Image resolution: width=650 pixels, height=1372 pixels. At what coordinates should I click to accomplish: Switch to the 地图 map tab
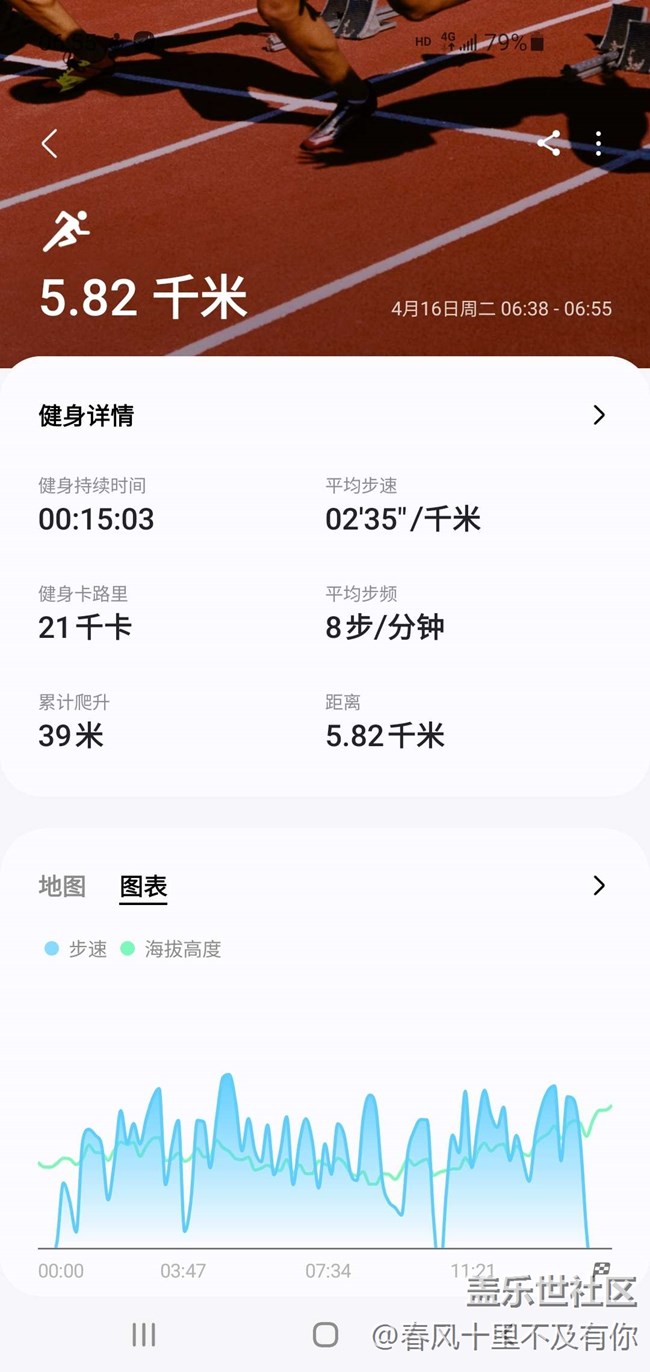[x=62, y=886]
